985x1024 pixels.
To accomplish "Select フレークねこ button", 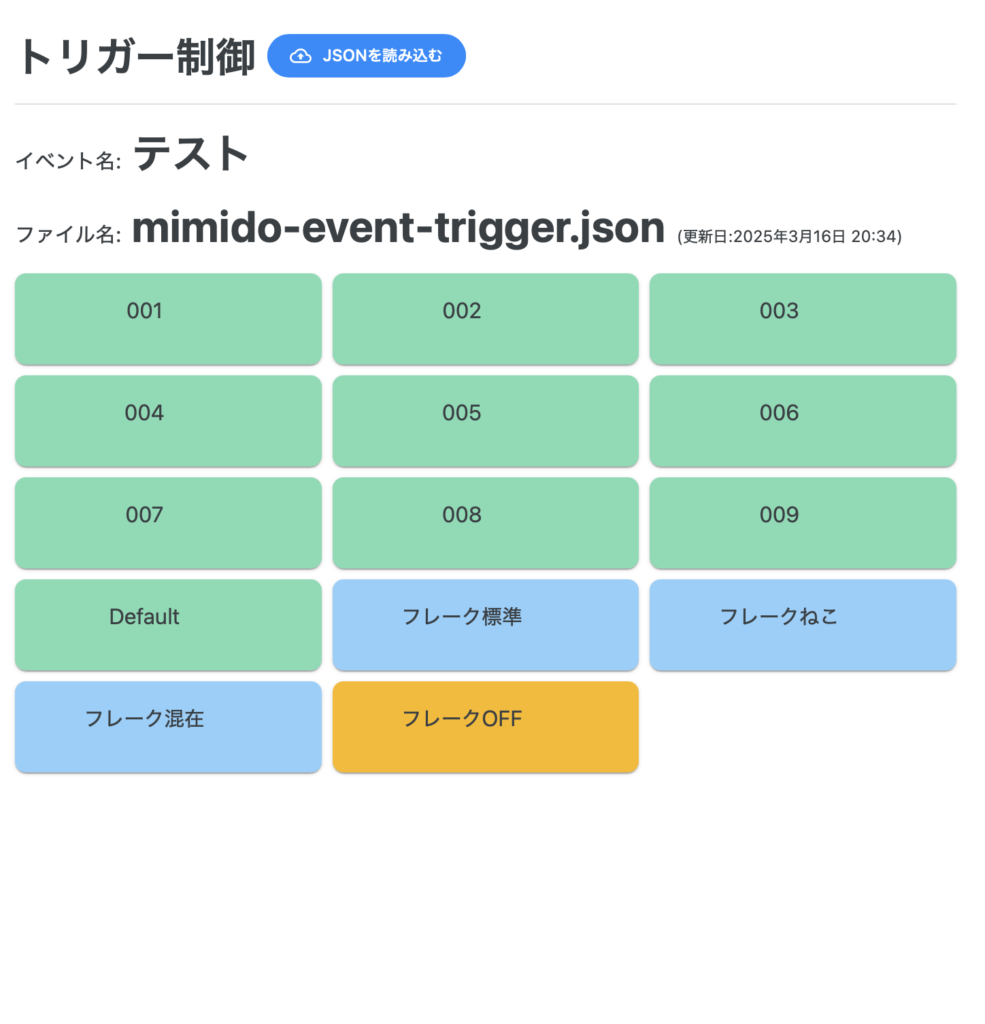I will (802, 625).
